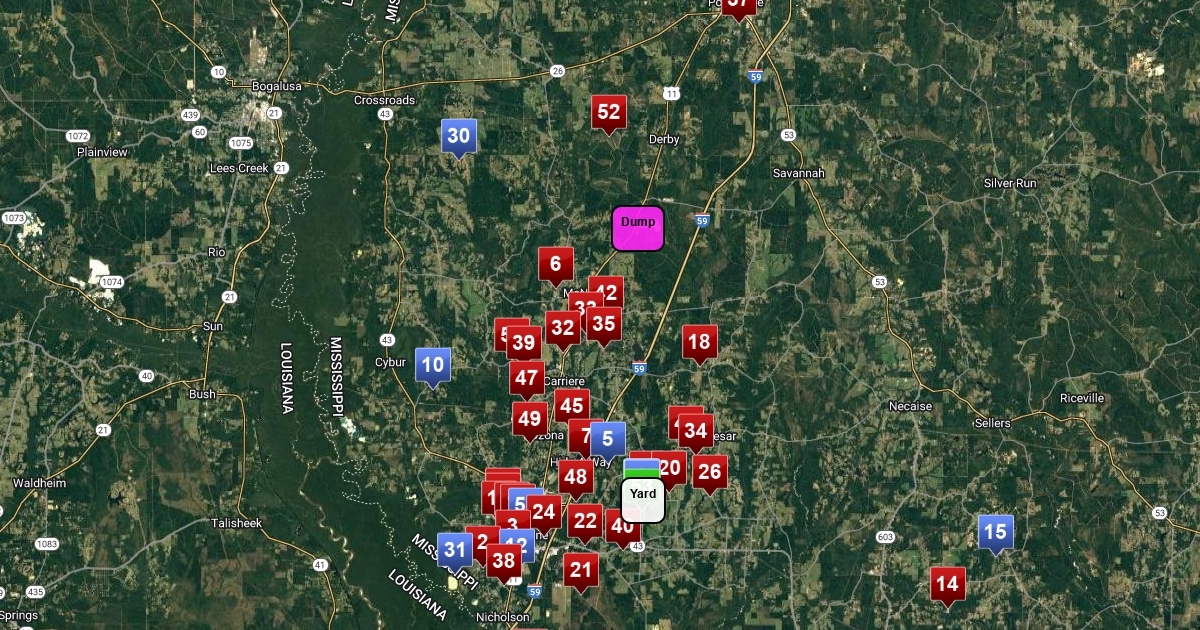The height and width of the screenshot is (630, 1200).
Task: Tap red stop marker 18
Action: point(699,342)
